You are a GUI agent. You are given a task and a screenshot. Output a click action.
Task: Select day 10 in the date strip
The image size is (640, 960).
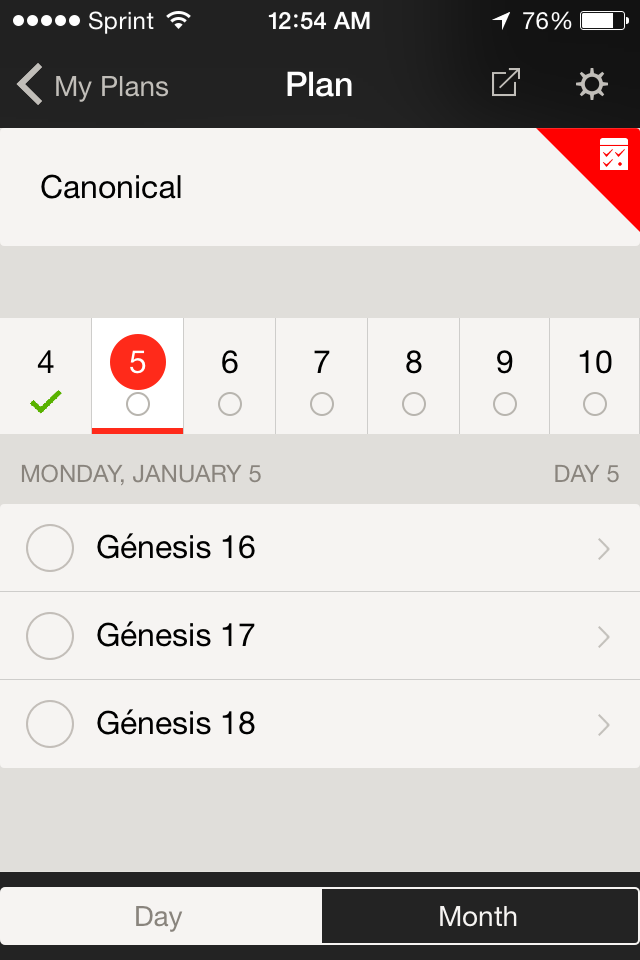595,376
